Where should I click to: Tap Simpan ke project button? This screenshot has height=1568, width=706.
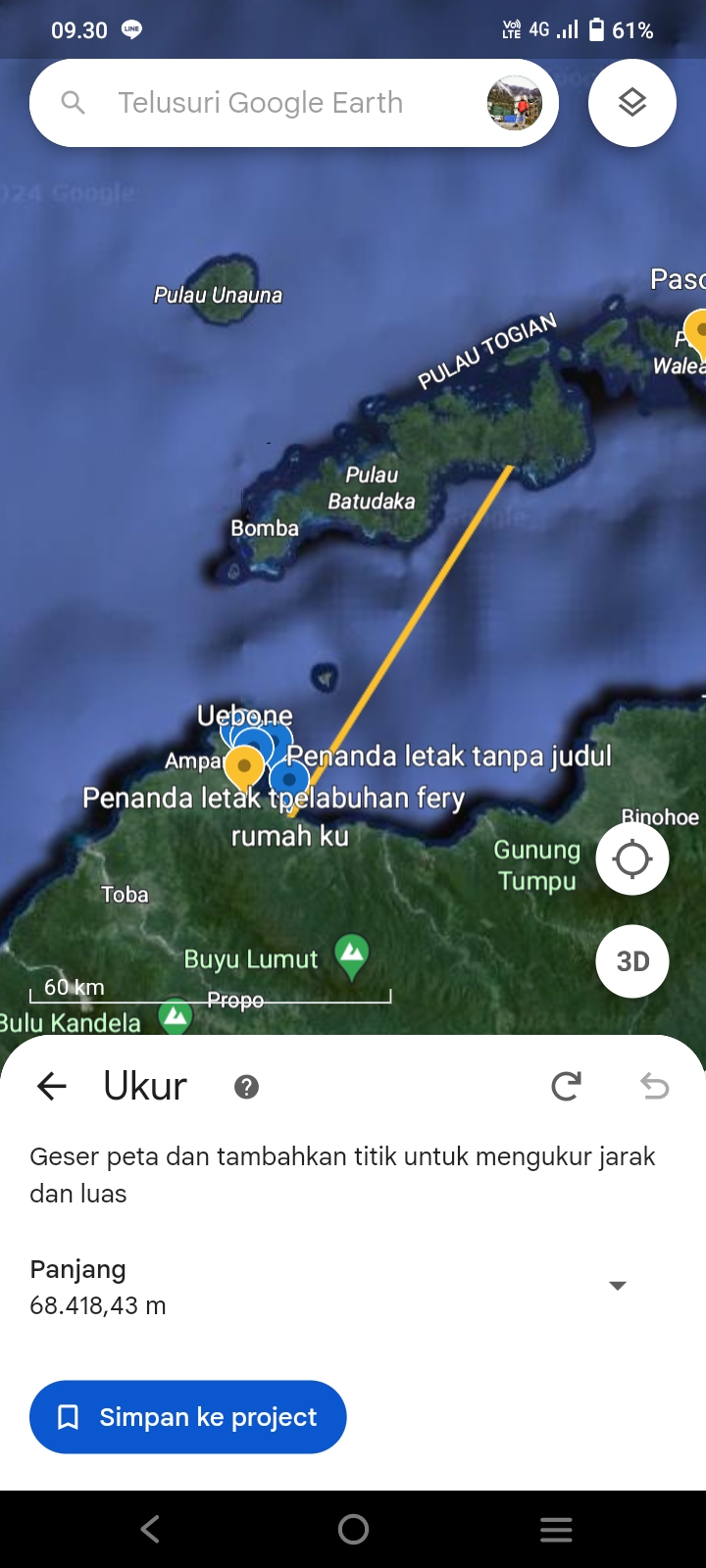(188, 1417)
